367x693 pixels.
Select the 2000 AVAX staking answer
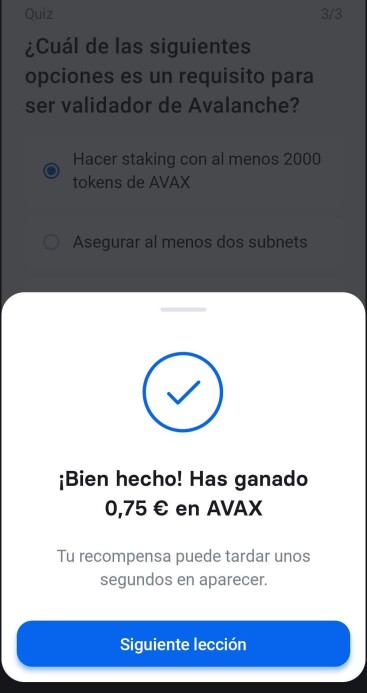coord(184,171)
